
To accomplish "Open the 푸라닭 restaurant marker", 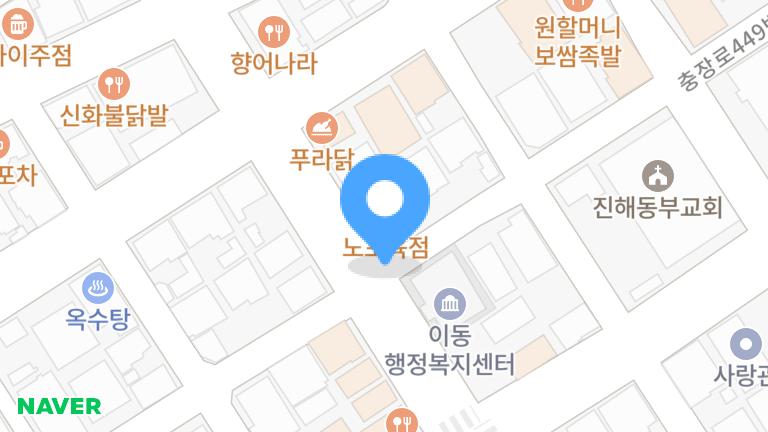I will (323, 127).
